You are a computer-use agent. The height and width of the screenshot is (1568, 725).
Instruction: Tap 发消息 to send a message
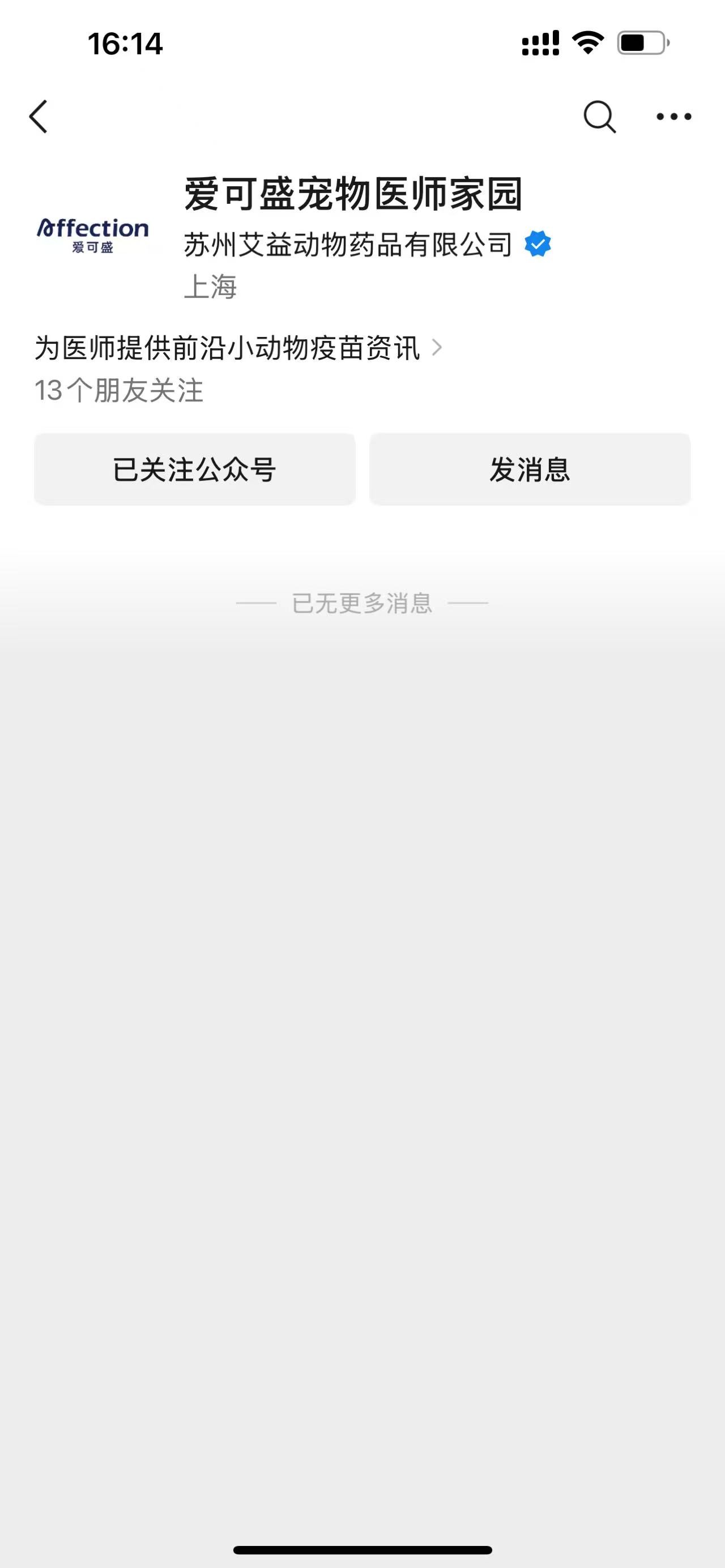pyautogui.click(x=530, y=469)
